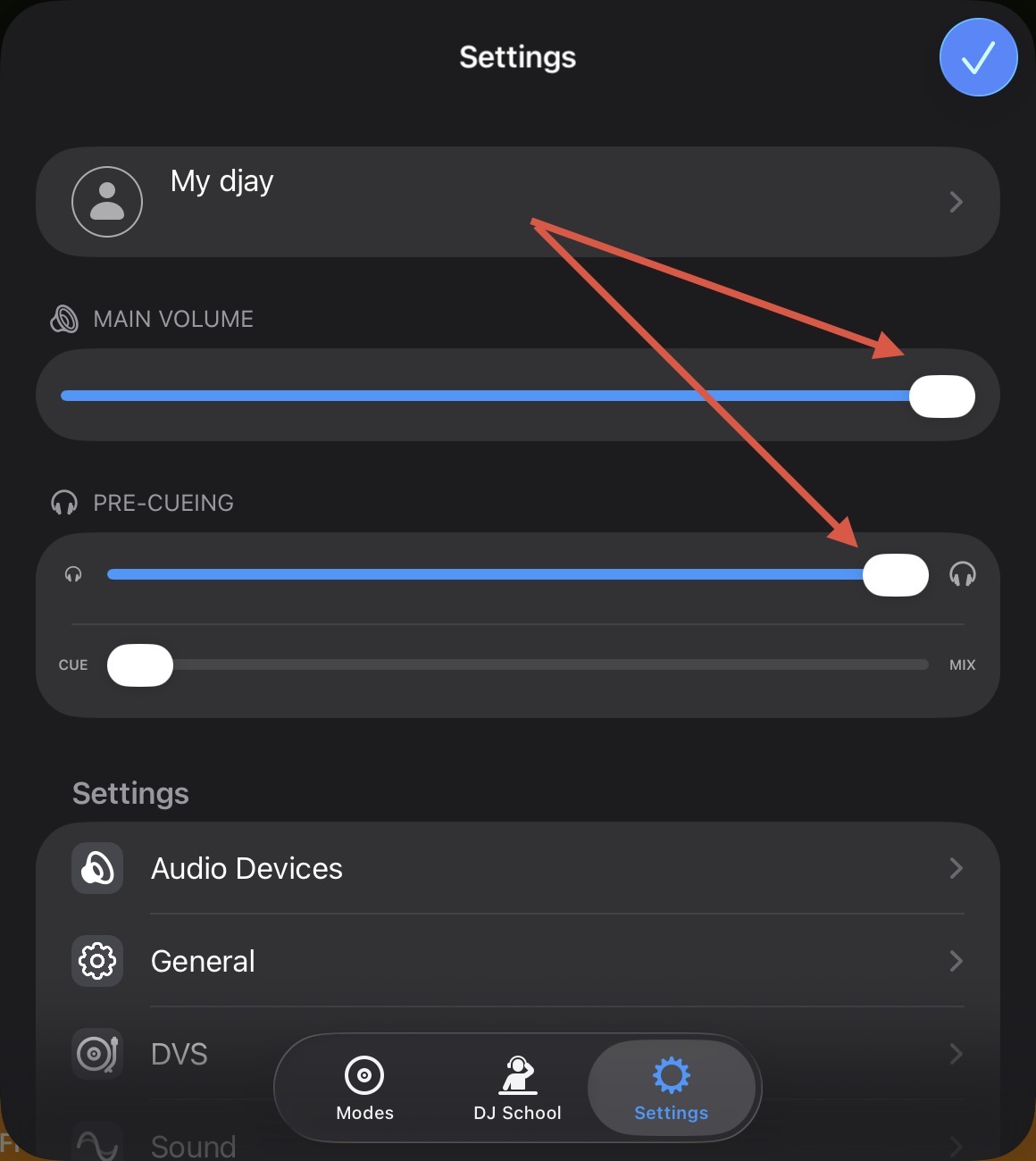Open General settings
Screen dimensions: 1036x1161
pos(516,961)
